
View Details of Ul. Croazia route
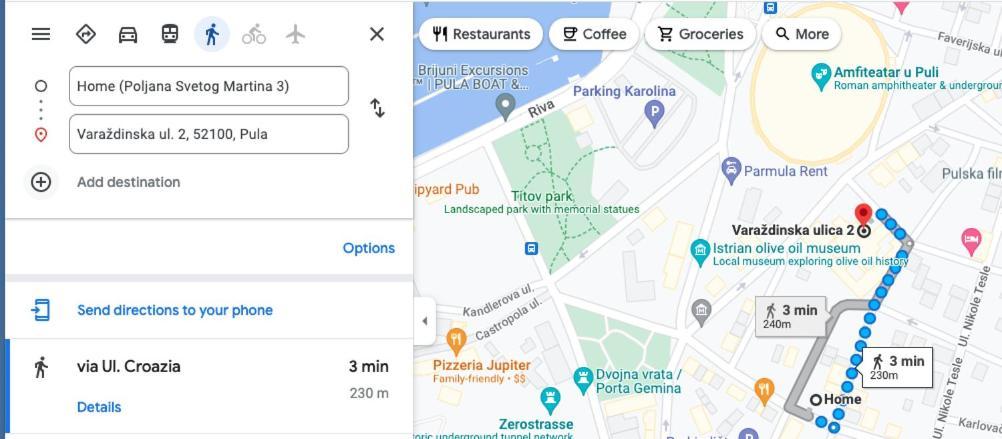point(99,407)
